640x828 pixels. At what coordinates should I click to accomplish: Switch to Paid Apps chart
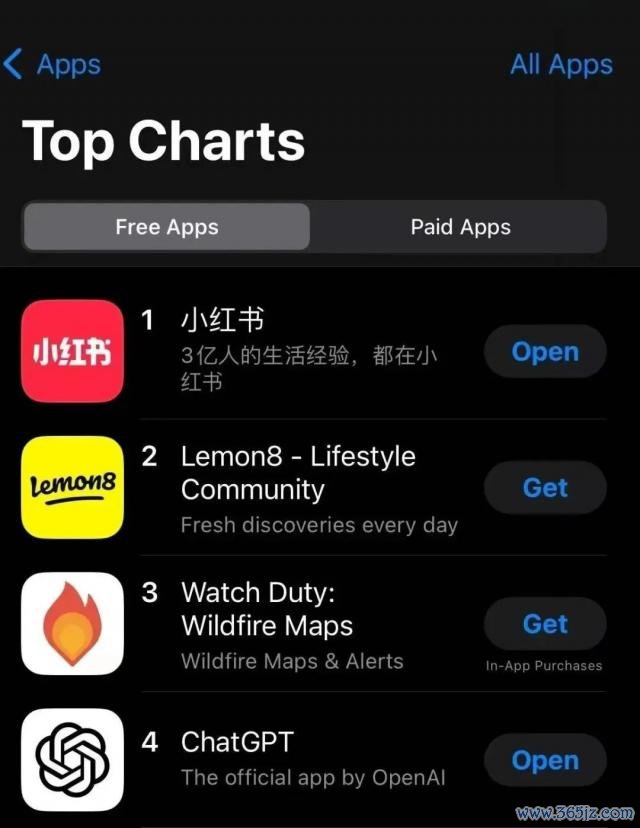tap(460, 227)
